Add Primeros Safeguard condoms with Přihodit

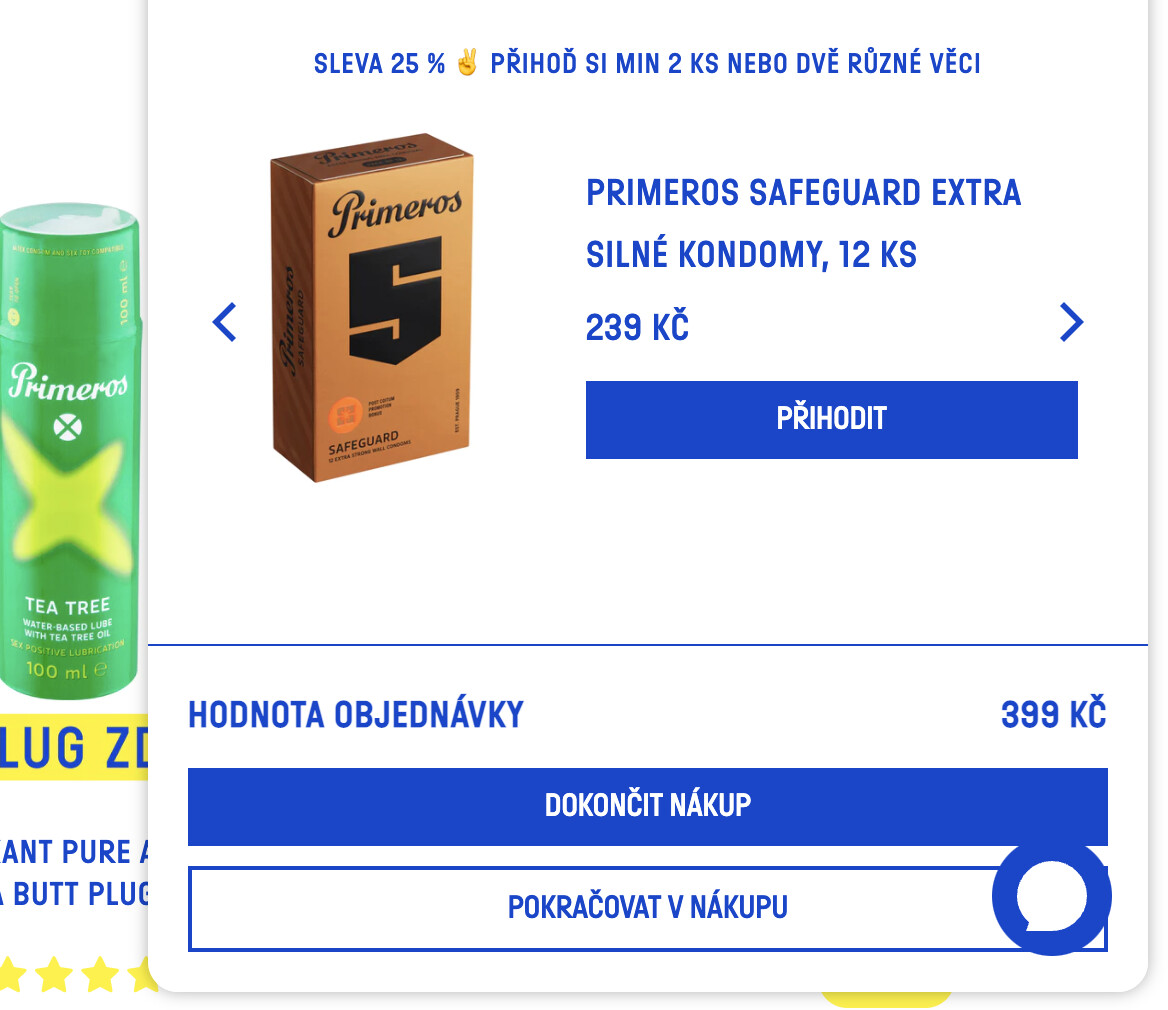[831, 419]
